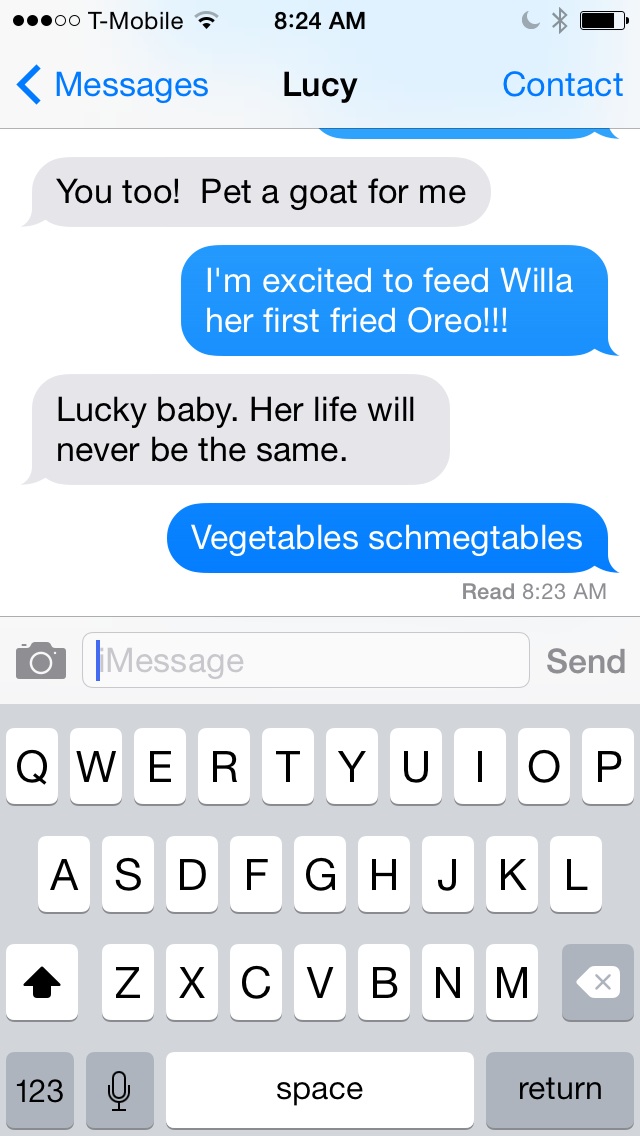Tap the backspace key
The height and width of the screenshot is (1136, 640).
pyautogui.click(x=598, y=983)
